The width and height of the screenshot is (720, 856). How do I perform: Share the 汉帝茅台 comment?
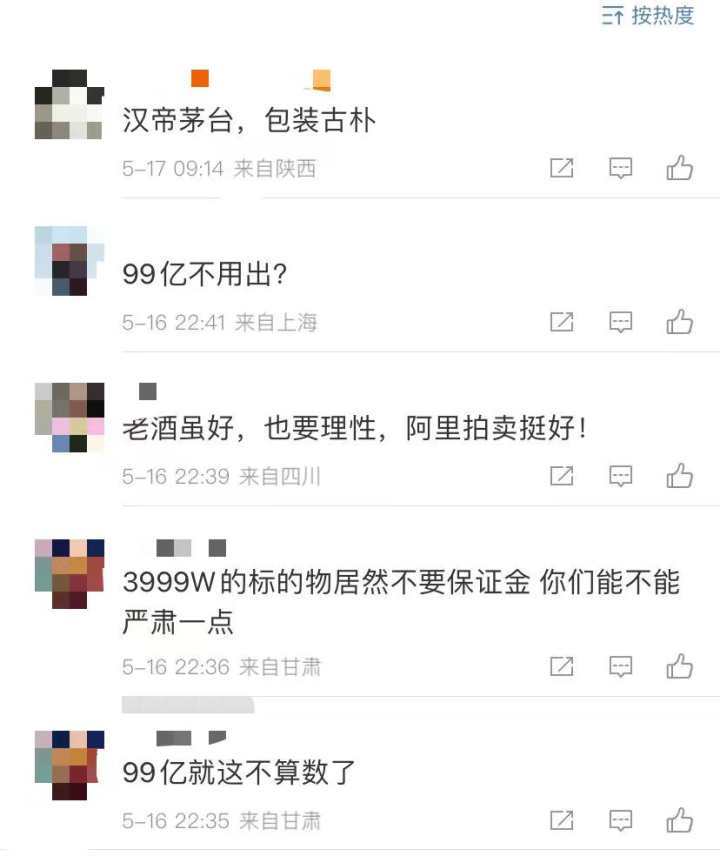pyautogui.click(x=562, y=169)
